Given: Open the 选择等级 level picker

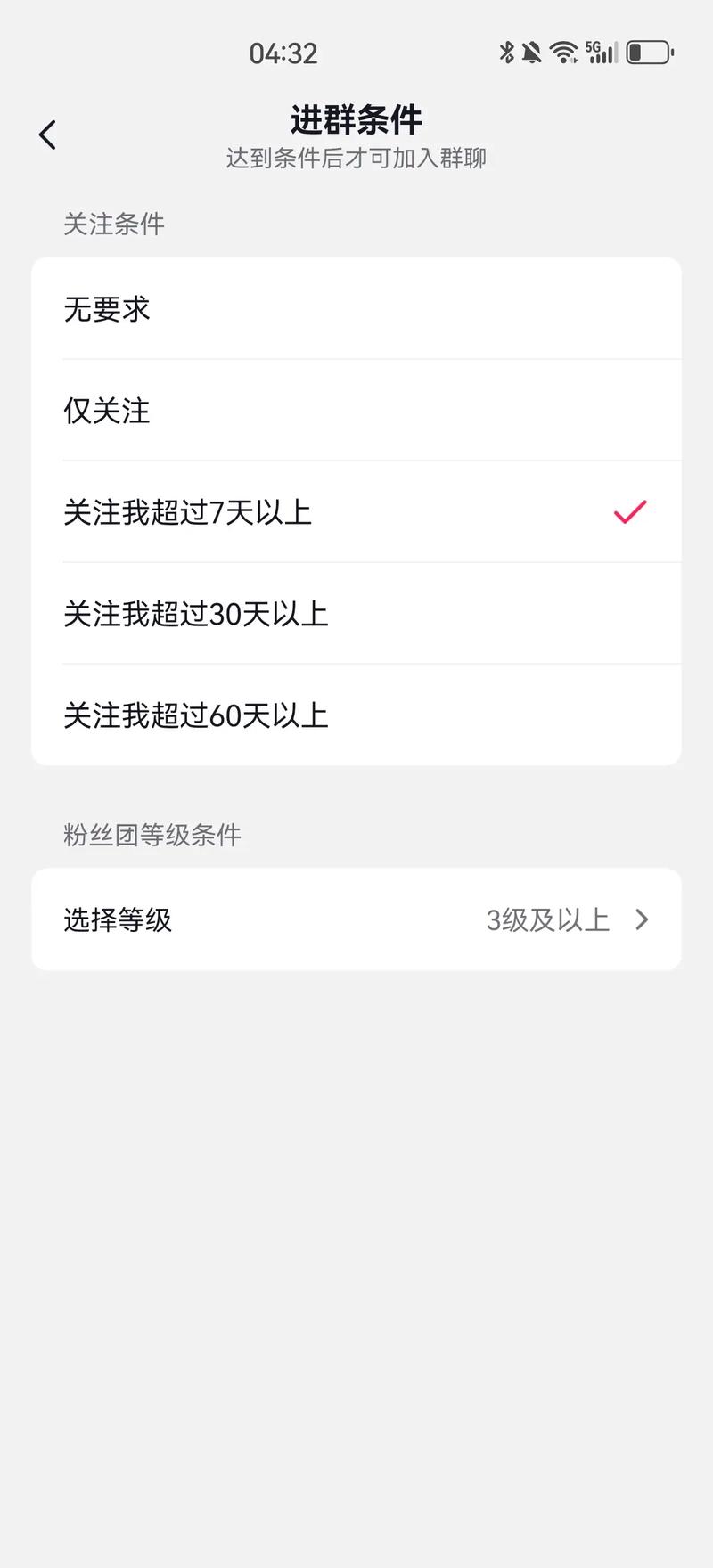Looking at the screenshot, I should (x=356, y=919).
